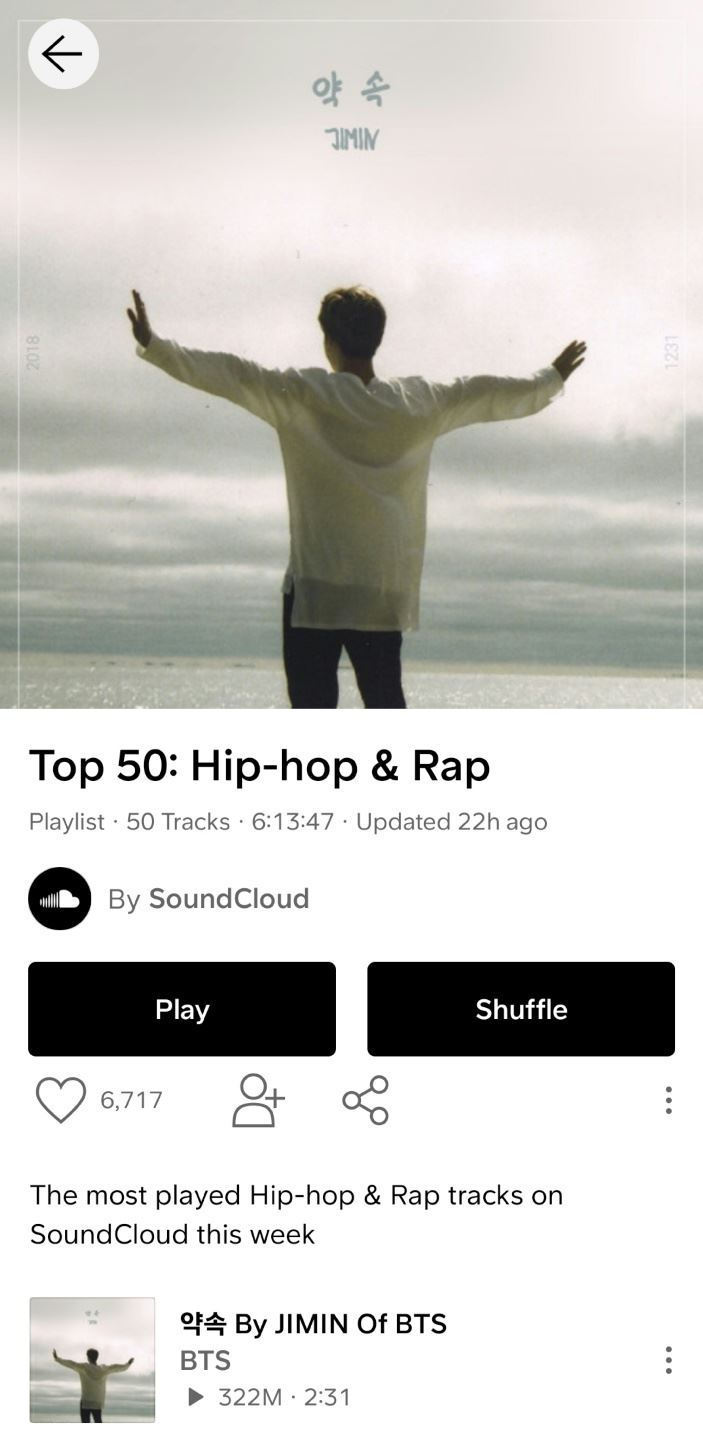This screenshot has height=1440, width=703.
Task: Open the playlist overflow menu
Action: 668,1100
